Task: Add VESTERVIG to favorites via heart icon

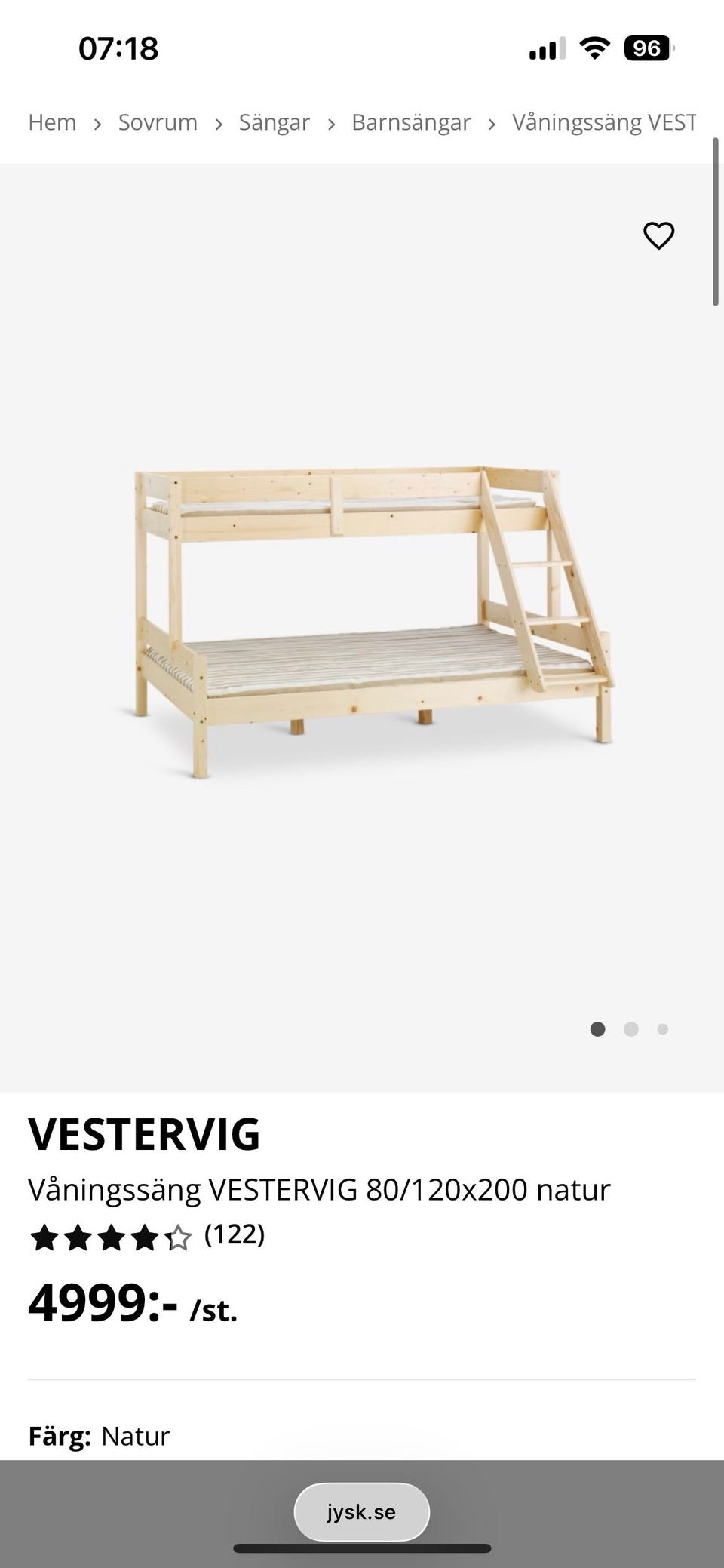Action: [x=658, y=235]
